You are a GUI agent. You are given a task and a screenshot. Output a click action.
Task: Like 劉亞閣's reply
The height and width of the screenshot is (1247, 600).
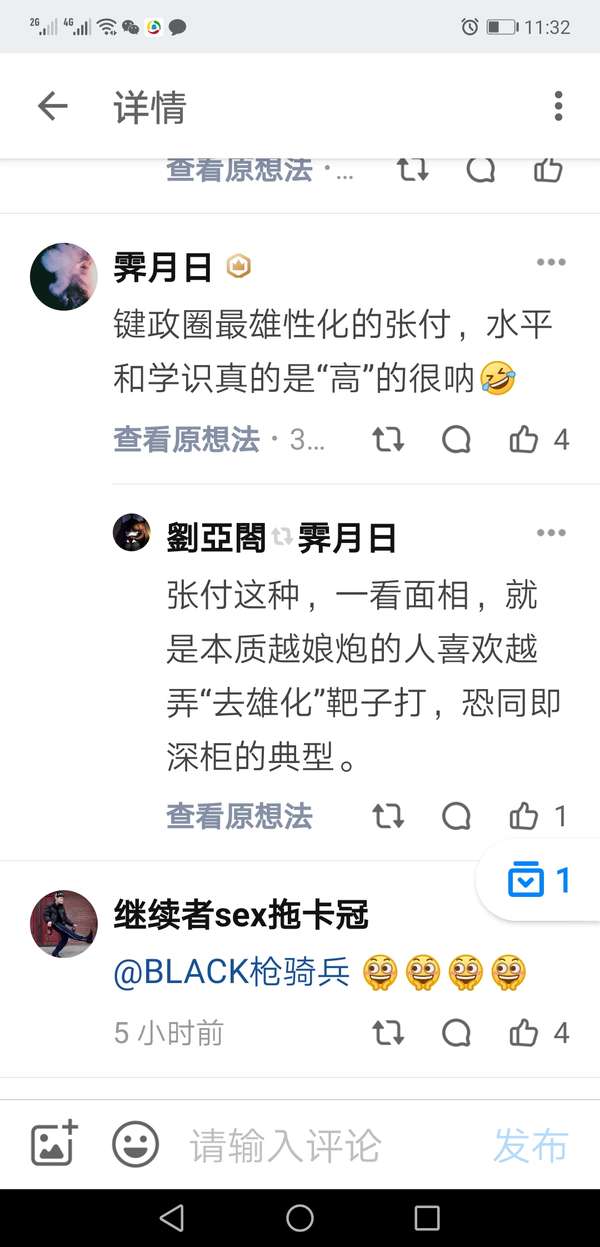pos(538,816)
